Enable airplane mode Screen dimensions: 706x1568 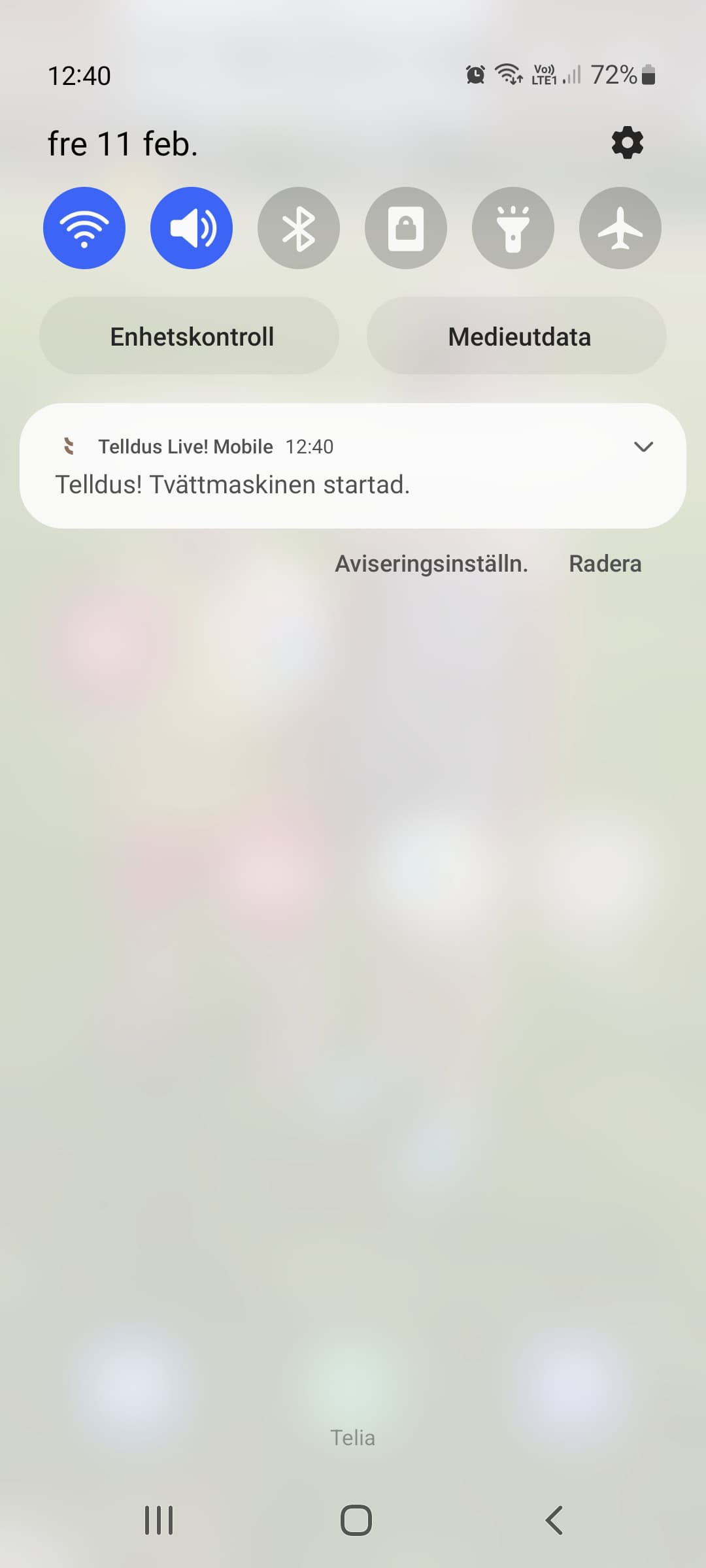620,228
